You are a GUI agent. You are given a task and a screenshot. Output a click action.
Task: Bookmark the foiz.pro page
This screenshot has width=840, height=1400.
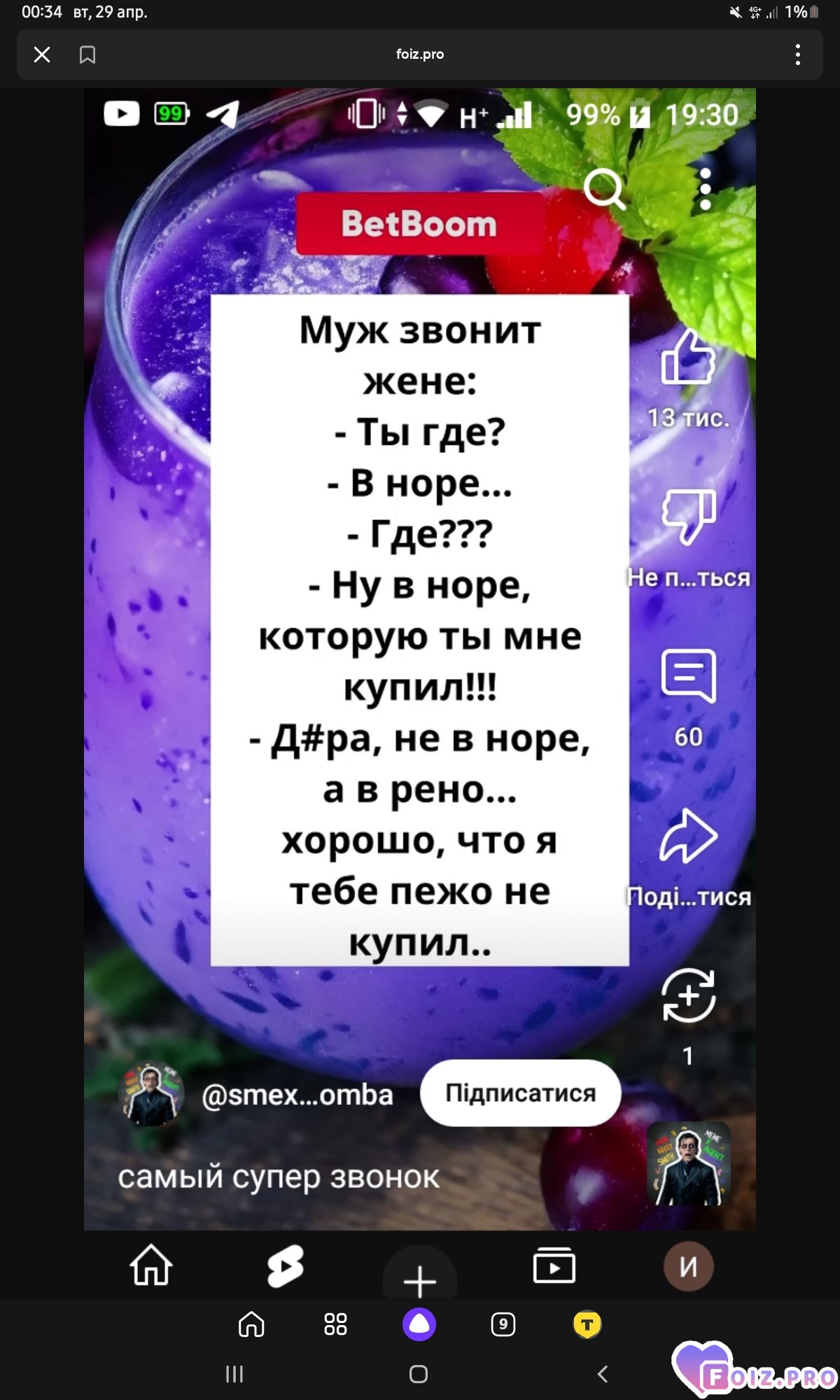87,55
